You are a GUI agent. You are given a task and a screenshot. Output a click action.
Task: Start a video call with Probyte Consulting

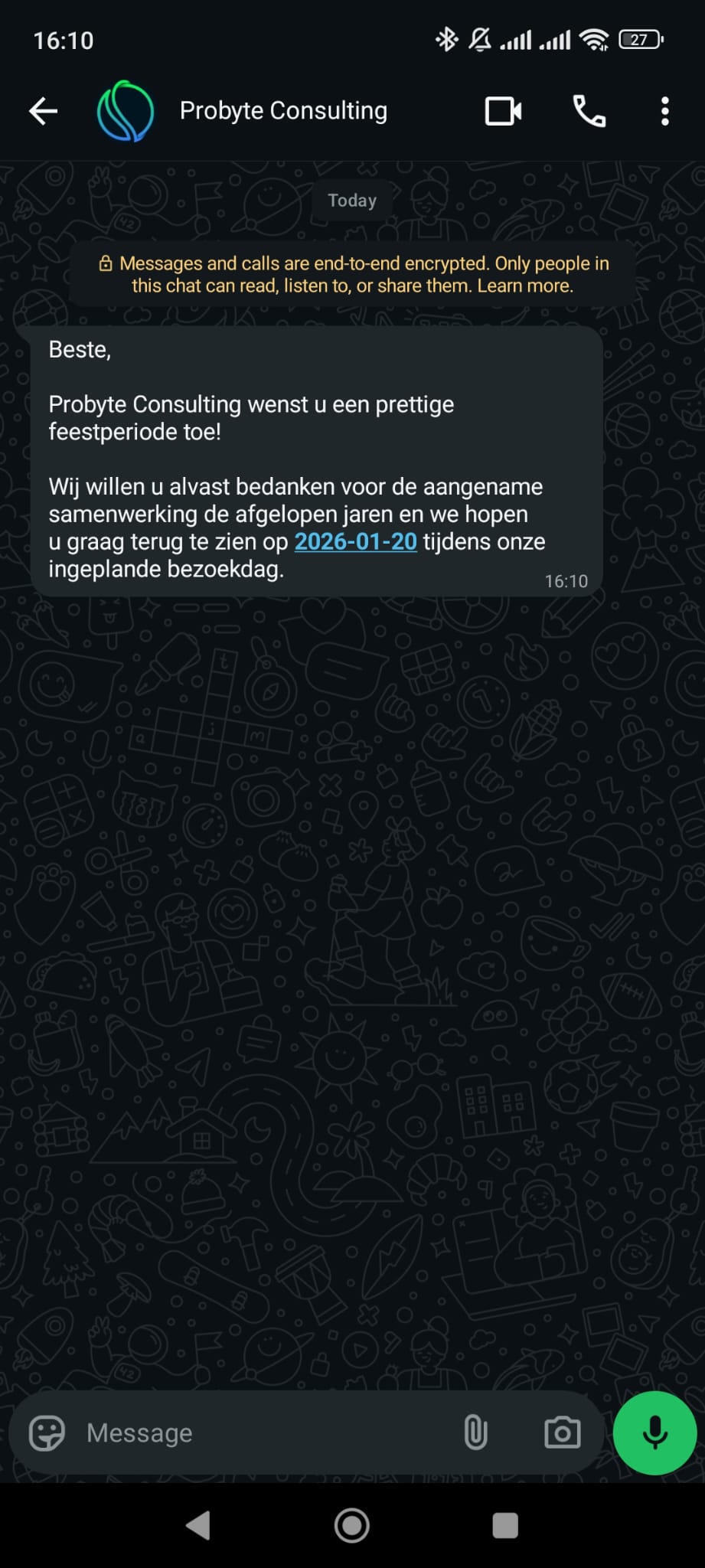point(503,111)
